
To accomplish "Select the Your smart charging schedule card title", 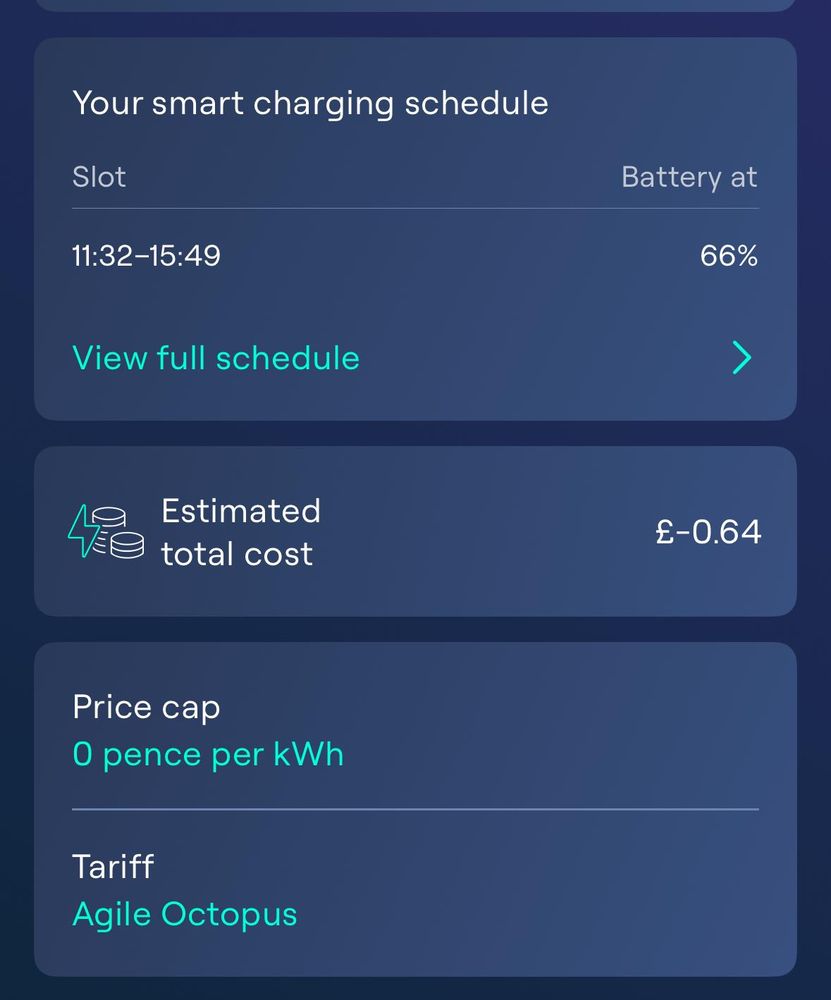I will point(310,102).
